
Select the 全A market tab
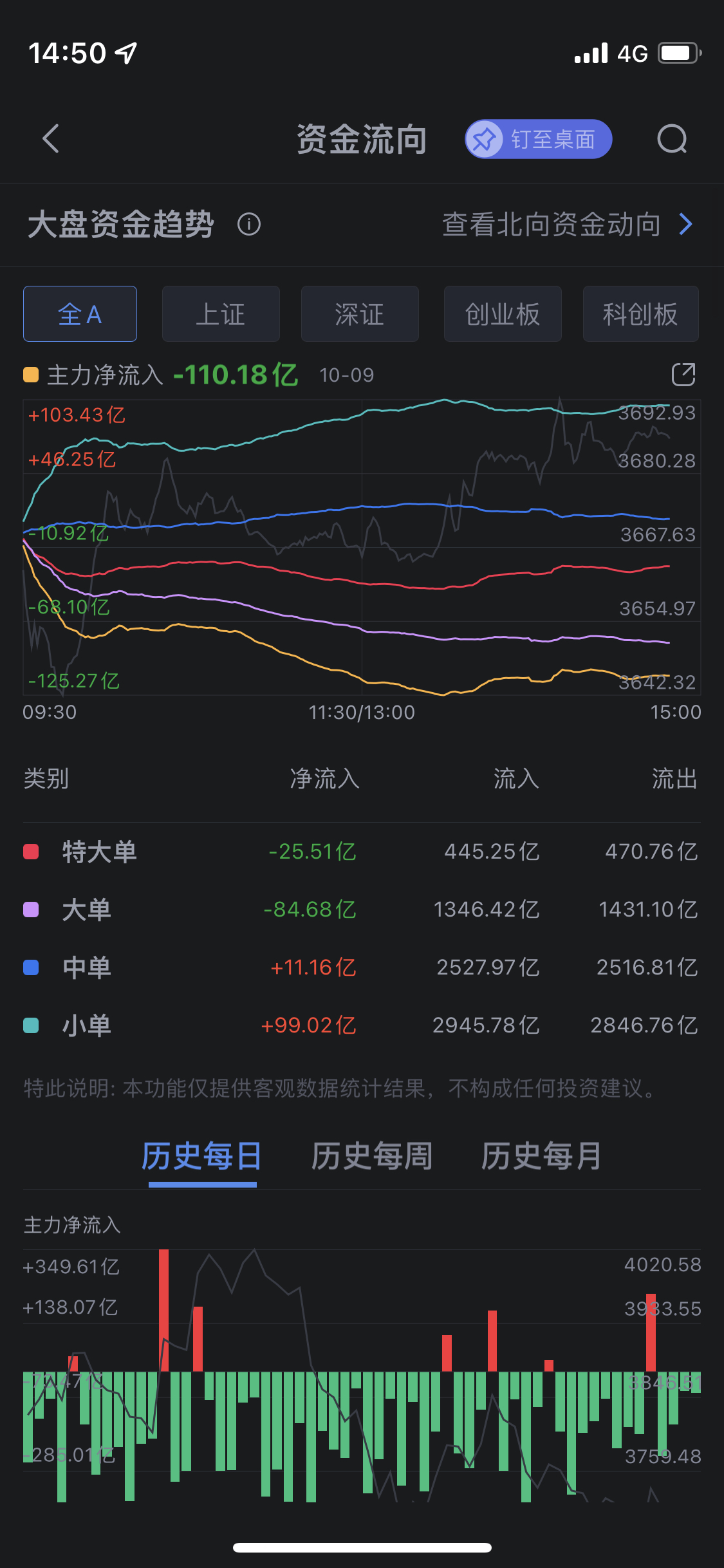point(80,314)
